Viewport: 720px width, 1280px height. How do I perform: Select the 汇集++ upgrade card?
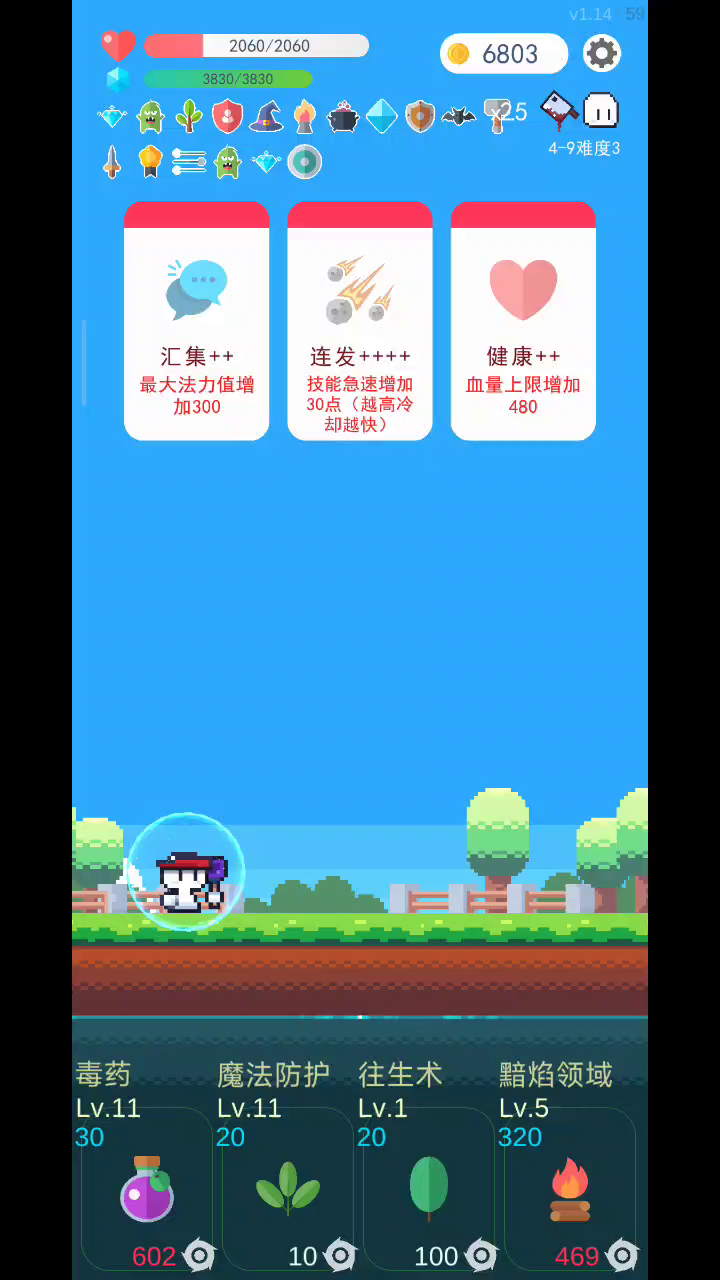point(196,321)
